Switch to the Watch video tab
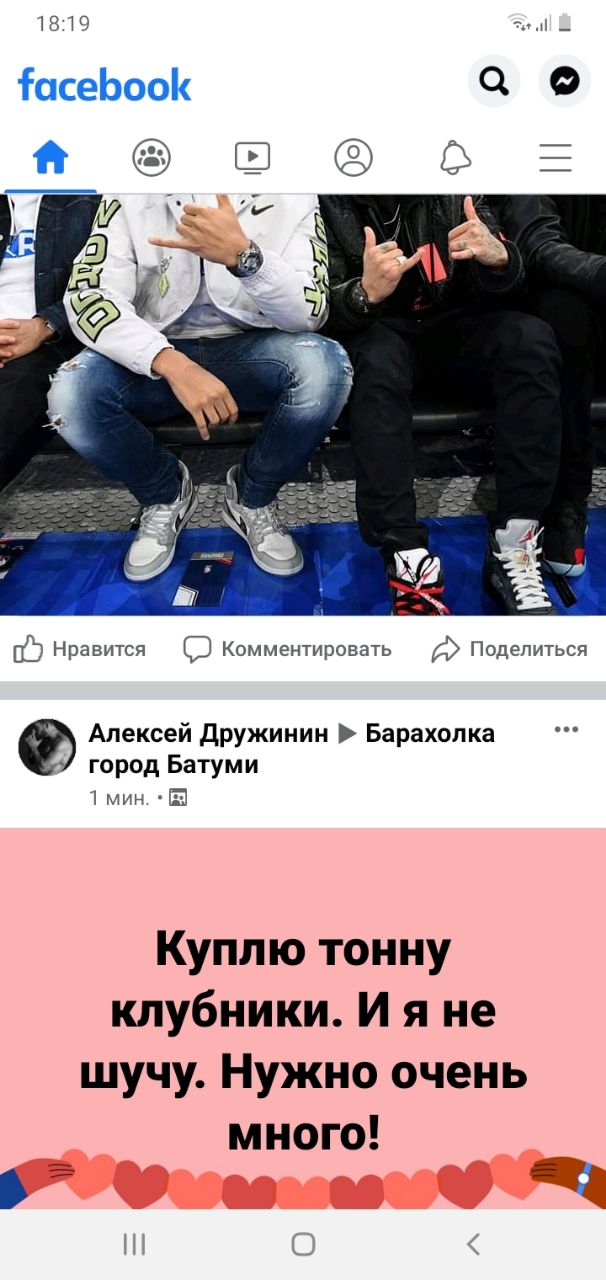606x1280 pixels. tap(252, 157)
